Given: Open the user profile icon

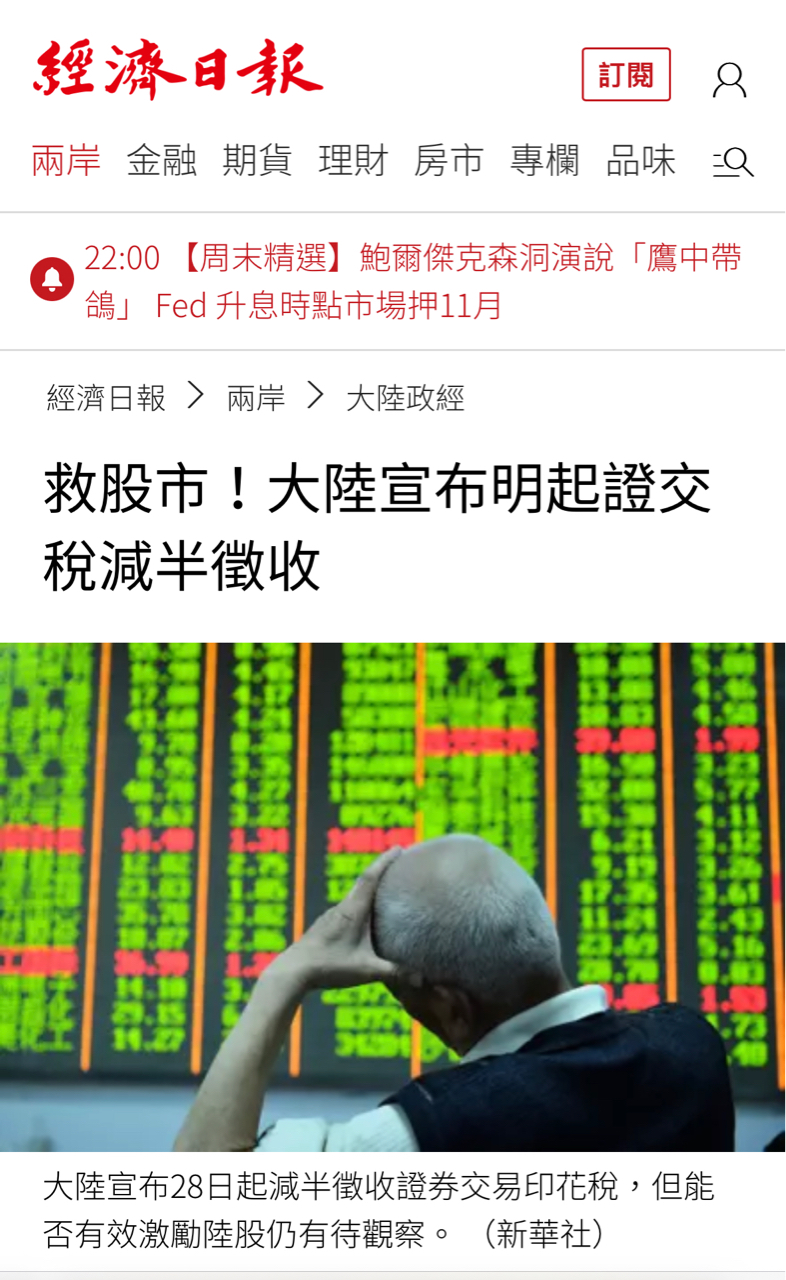Looking at the screenshot, I should [x=729, y=79].
